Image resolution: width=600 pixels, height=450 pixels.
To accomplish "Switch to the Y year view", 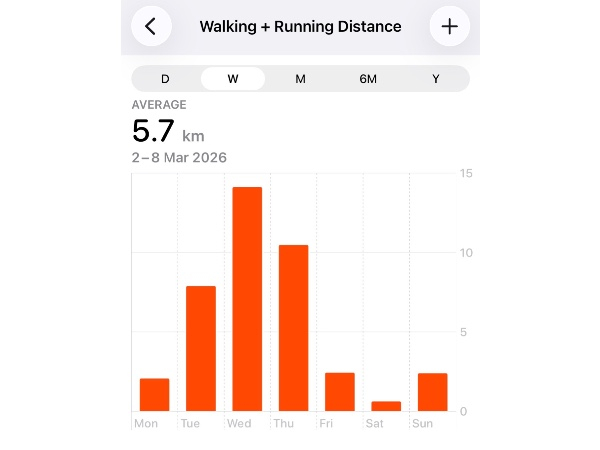I will click(435, 79).
